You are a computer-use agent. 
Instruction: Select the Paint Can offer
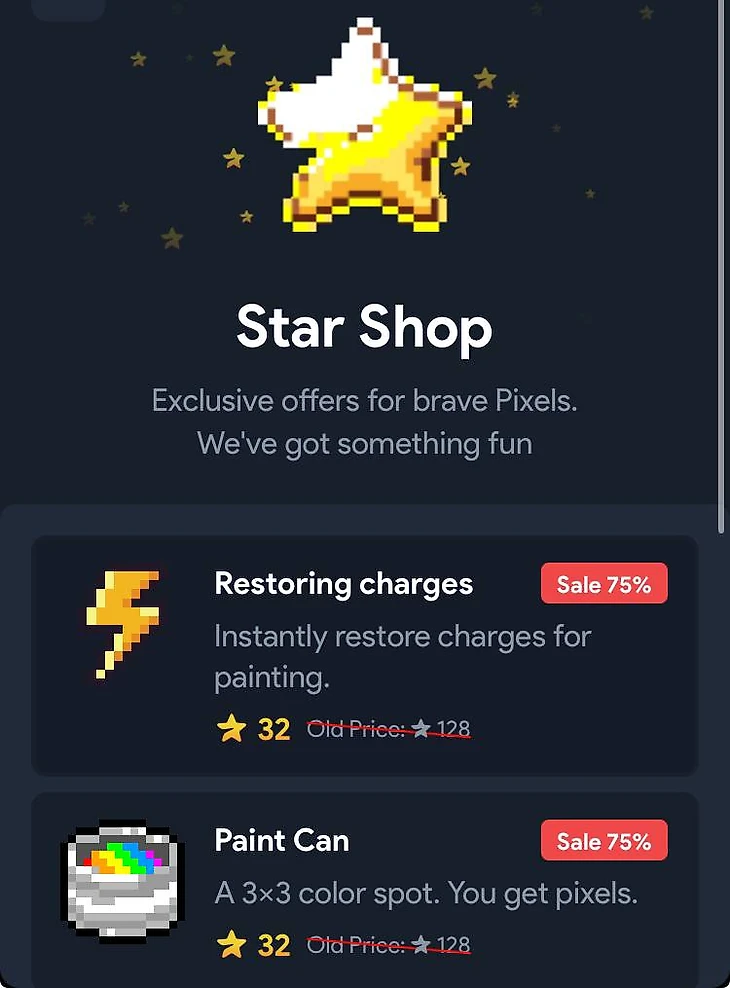(364, 888)
